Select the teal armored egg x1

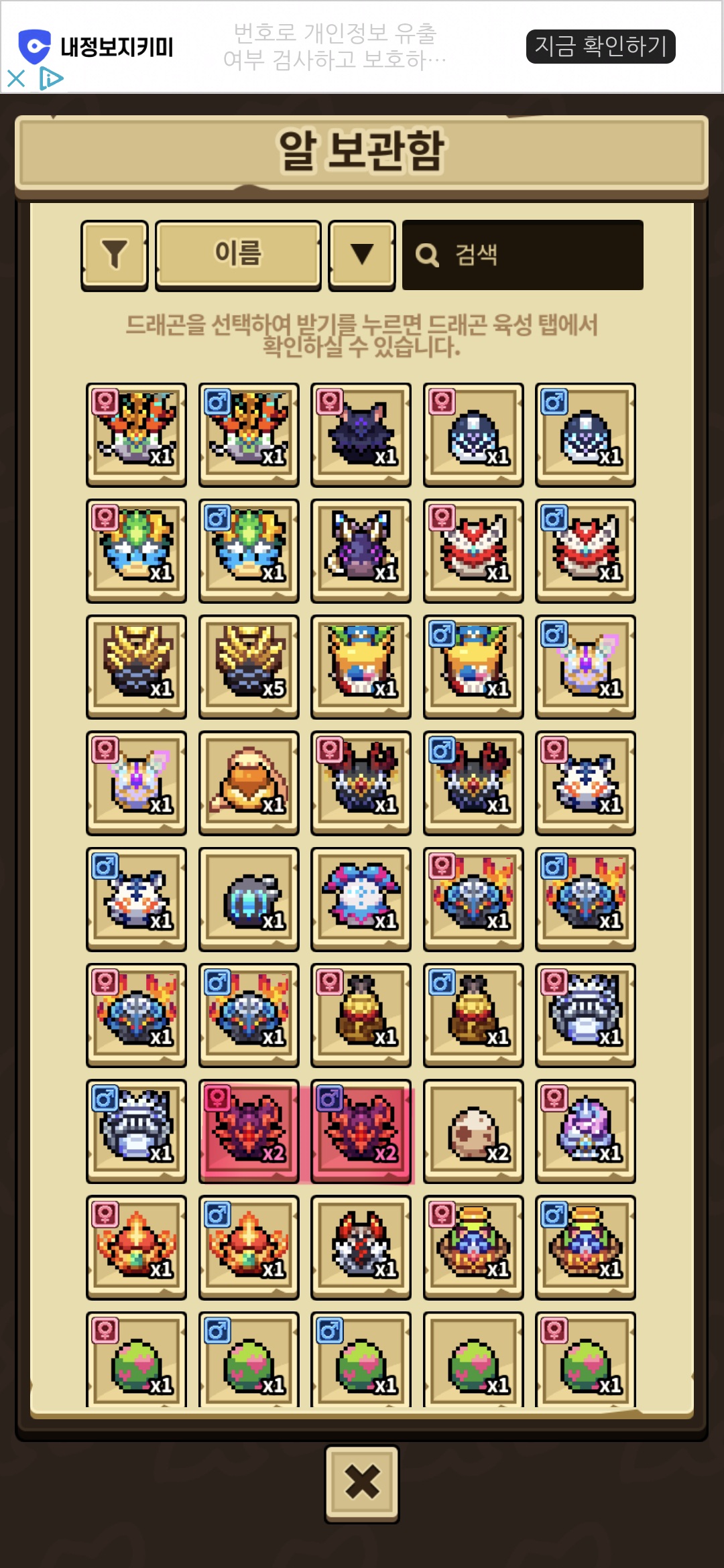click(x=249, y=899)
